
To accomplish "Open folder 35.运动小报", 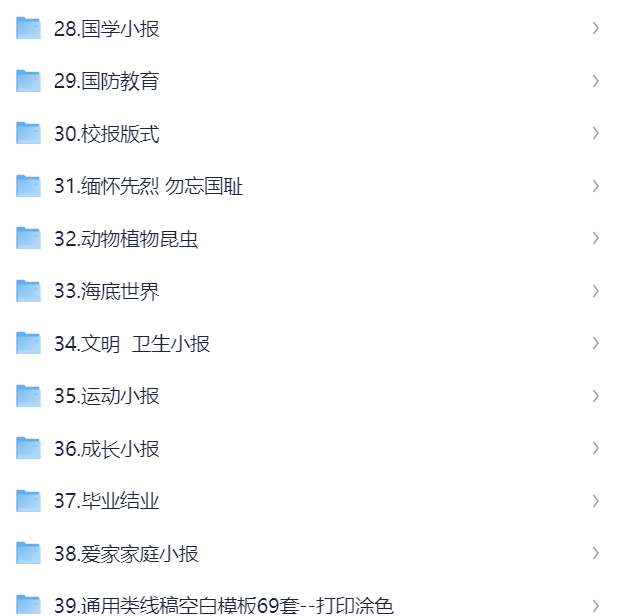I will [x=106, y=396].
